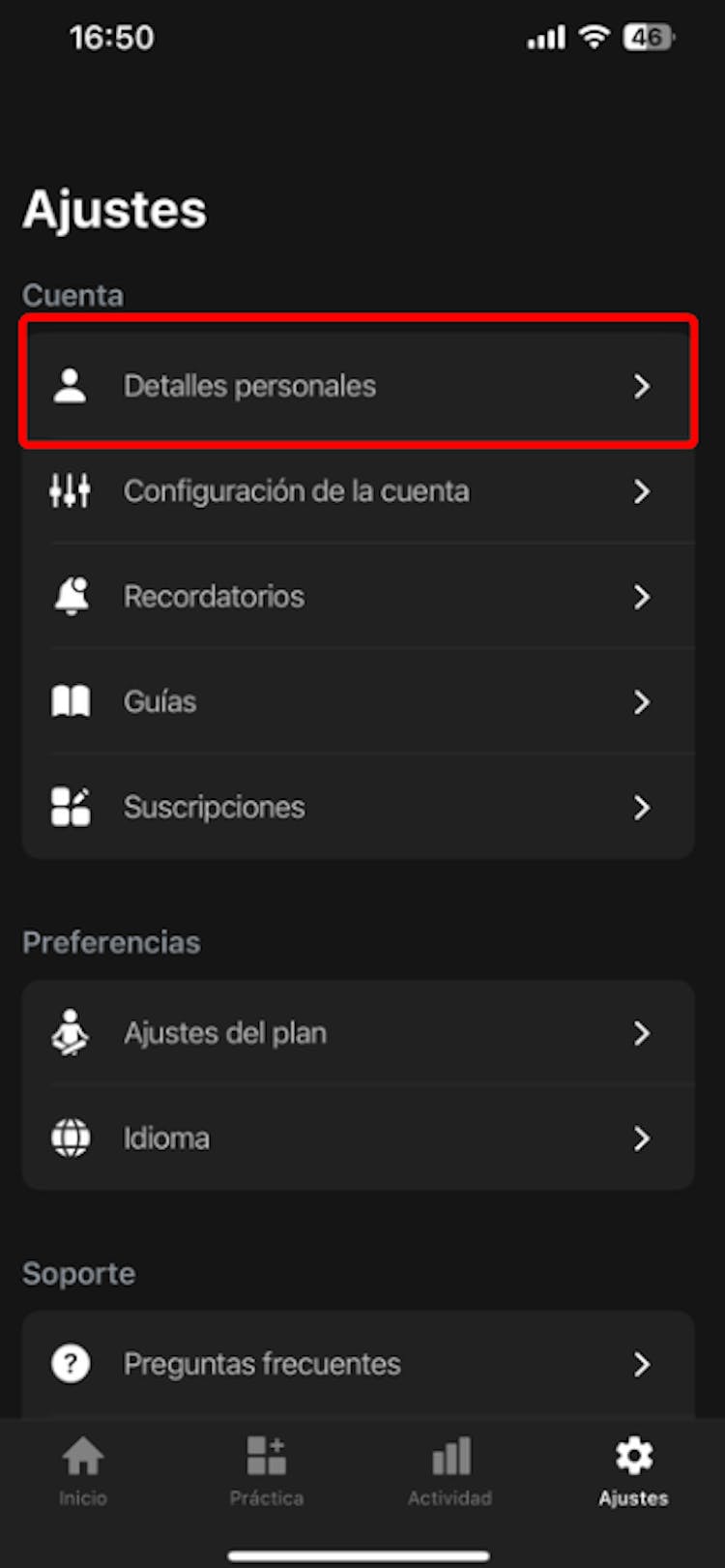The width and height of the screenshot is (725, 1568).
Task: Go to Recordatorios settings
Action: (358, 597)
